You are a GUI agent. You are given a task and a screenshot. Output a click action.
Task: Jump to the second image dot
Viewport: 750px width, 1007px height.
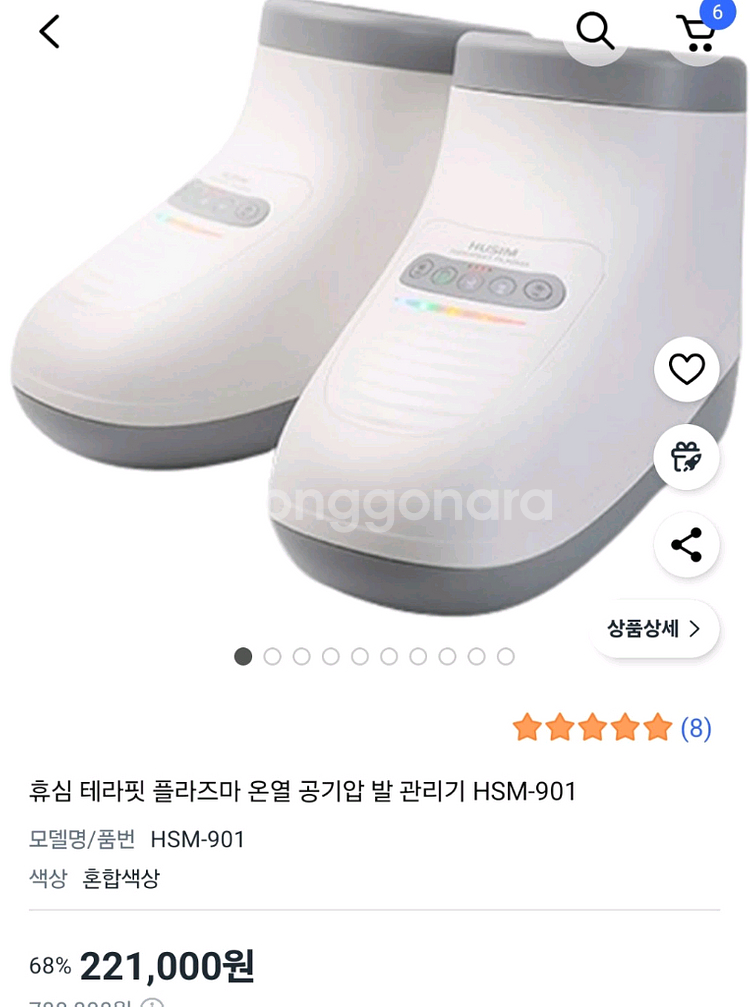(x=272, y=656)
